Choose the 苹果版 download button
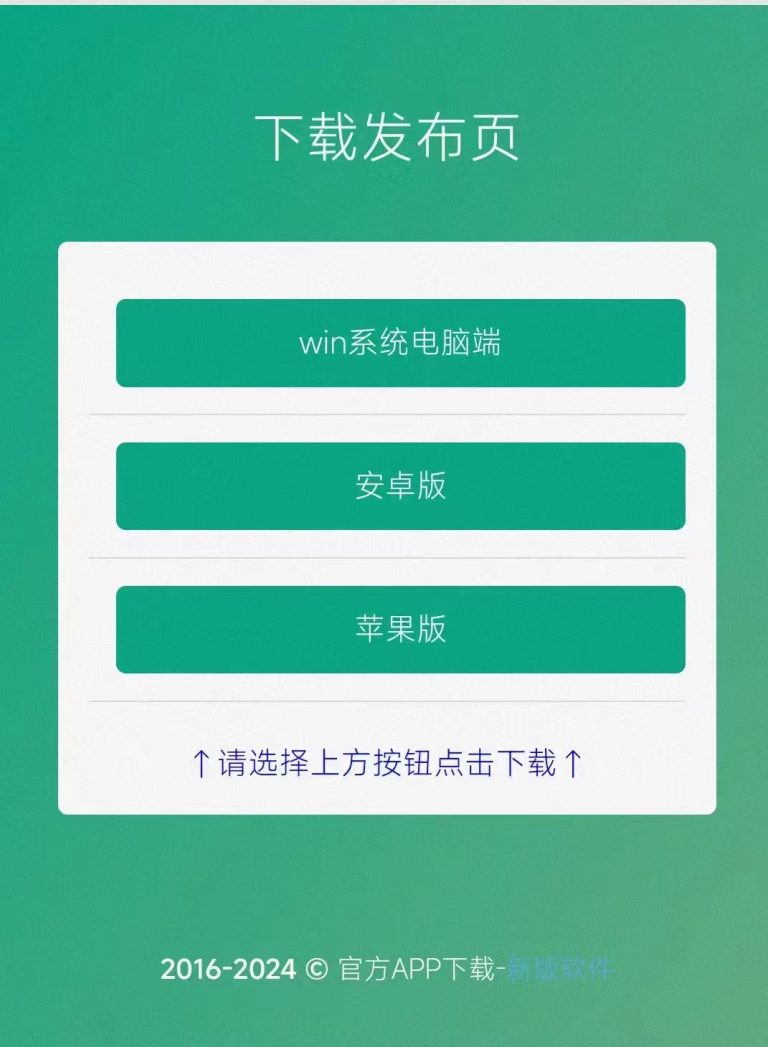This screenshot has height=1047, width=768. tap(400, 629)
